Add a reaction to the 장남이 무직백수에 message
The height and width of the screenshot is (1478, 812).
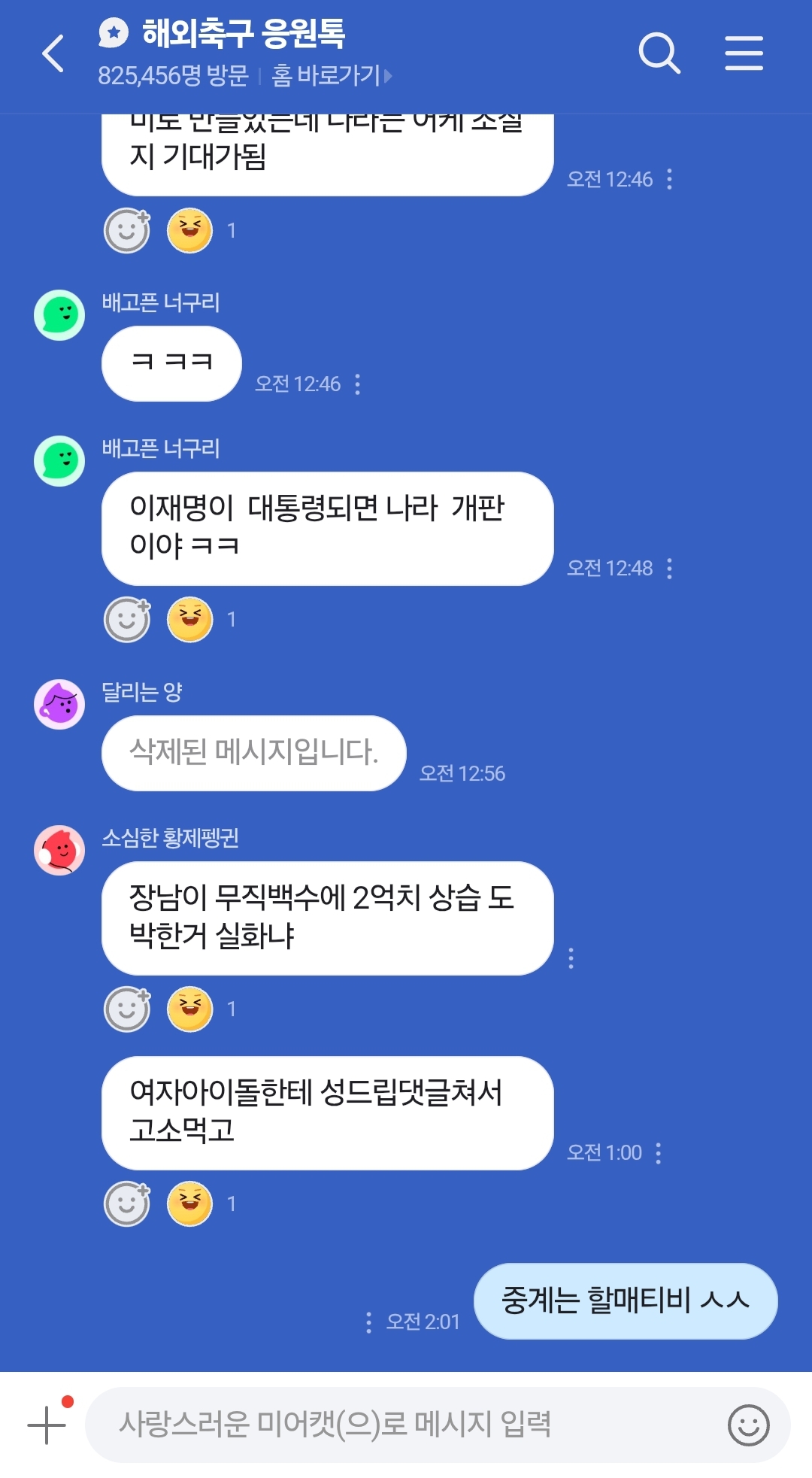coord(127,1009)
